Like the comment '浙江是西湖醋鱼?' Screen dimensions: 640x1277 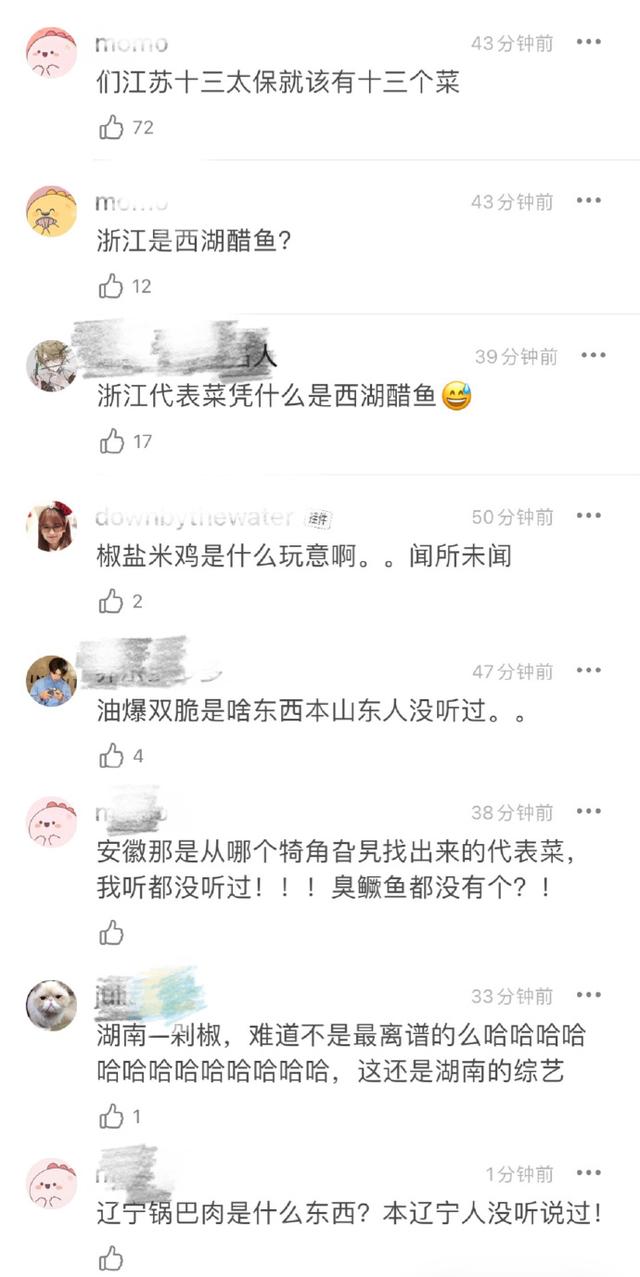(112, 286)
